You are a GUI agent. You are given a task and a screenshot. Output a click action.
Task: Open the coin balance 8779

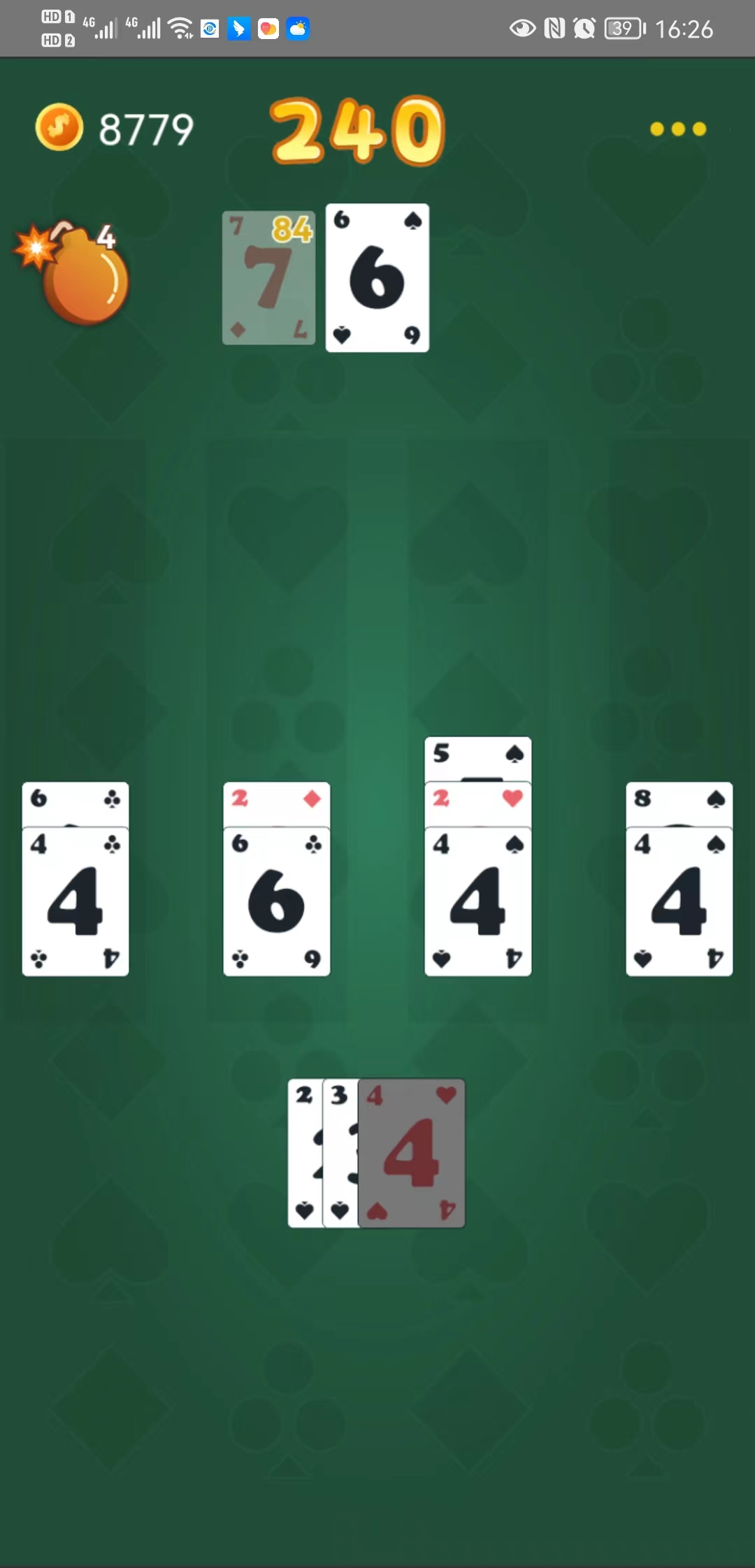(116, 129)
